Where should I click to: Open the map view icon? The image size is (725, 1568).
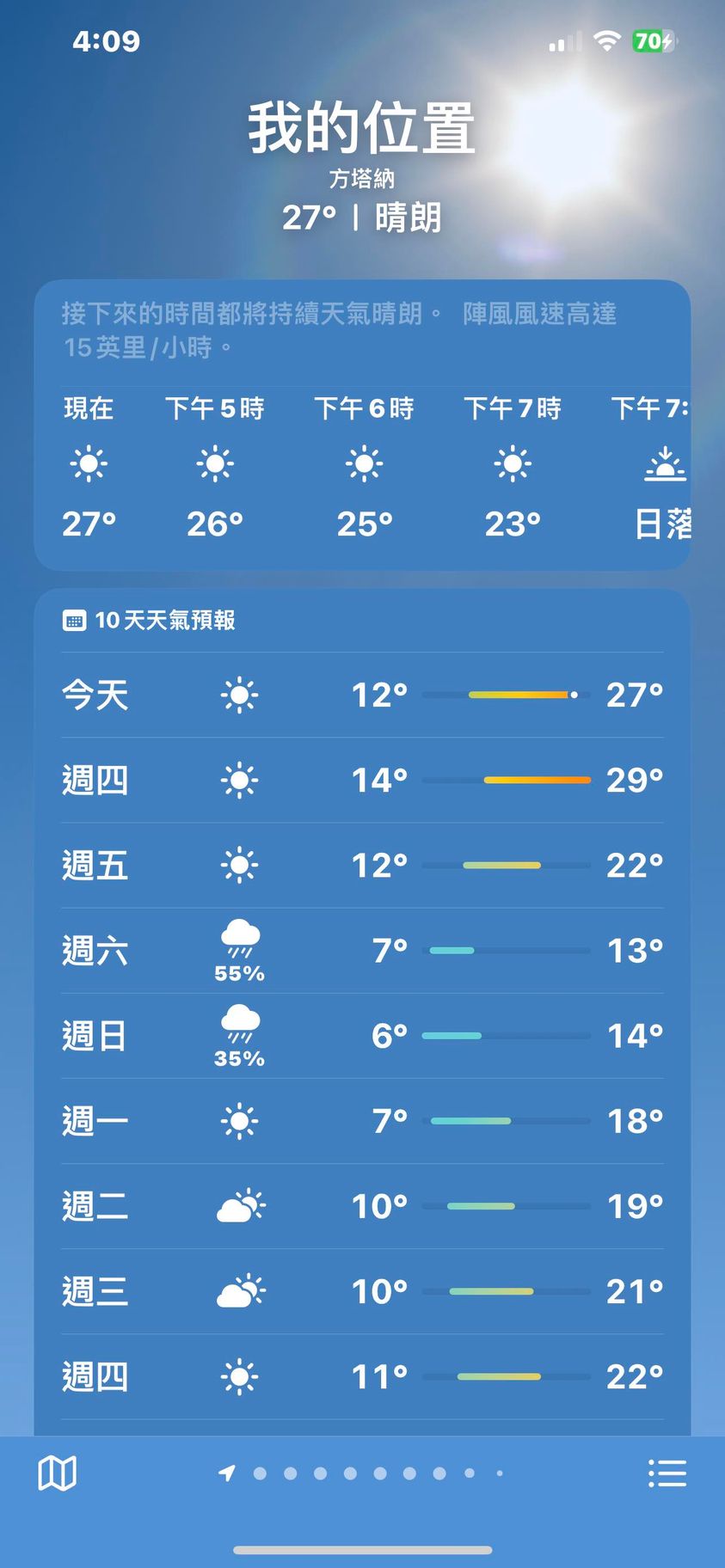pos(58,1473)
